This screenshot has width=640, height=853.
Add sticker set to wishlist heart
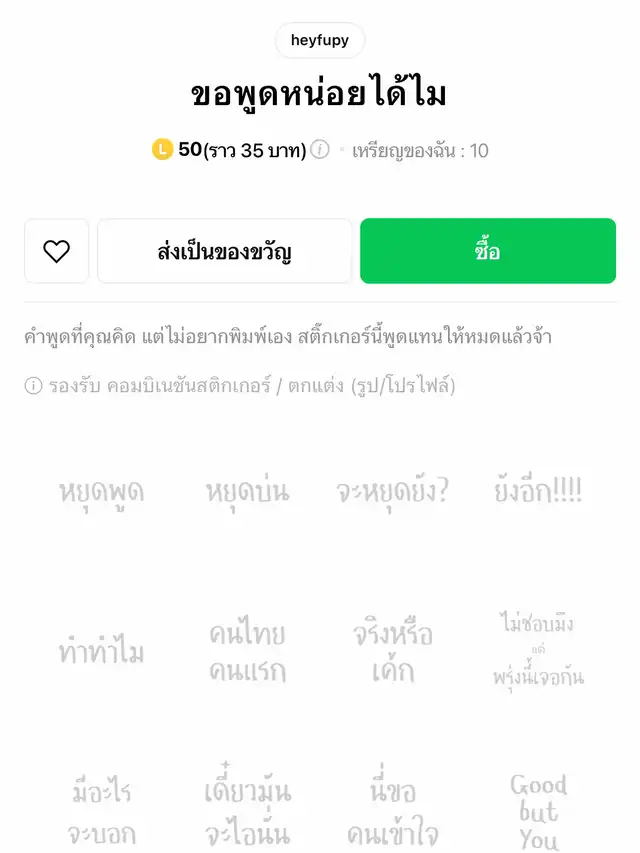tap(57, 251)
